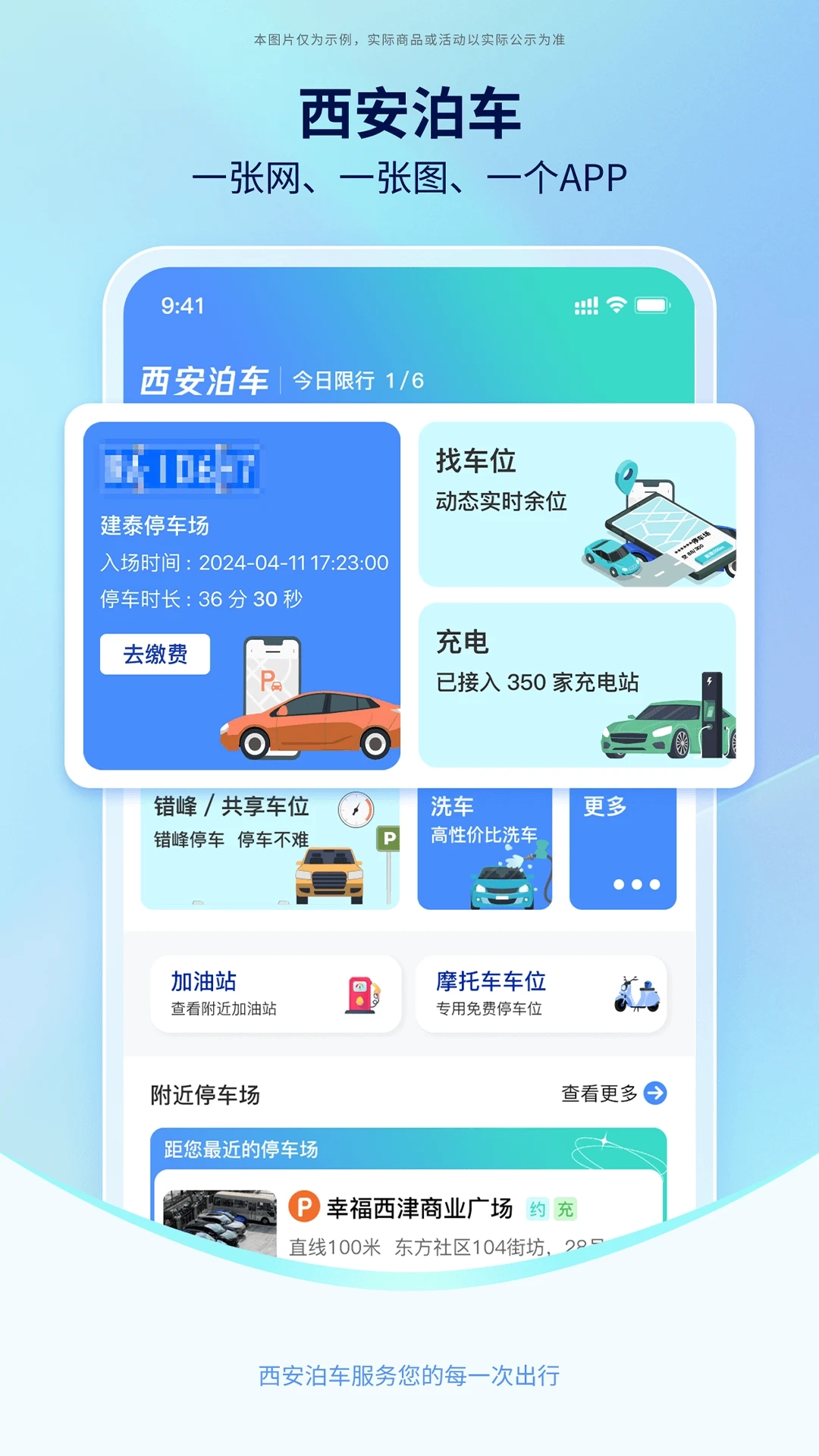Tap the parking lot photo thumbnail
The height and width of the screenshot is (1456, 819).
220,1213
